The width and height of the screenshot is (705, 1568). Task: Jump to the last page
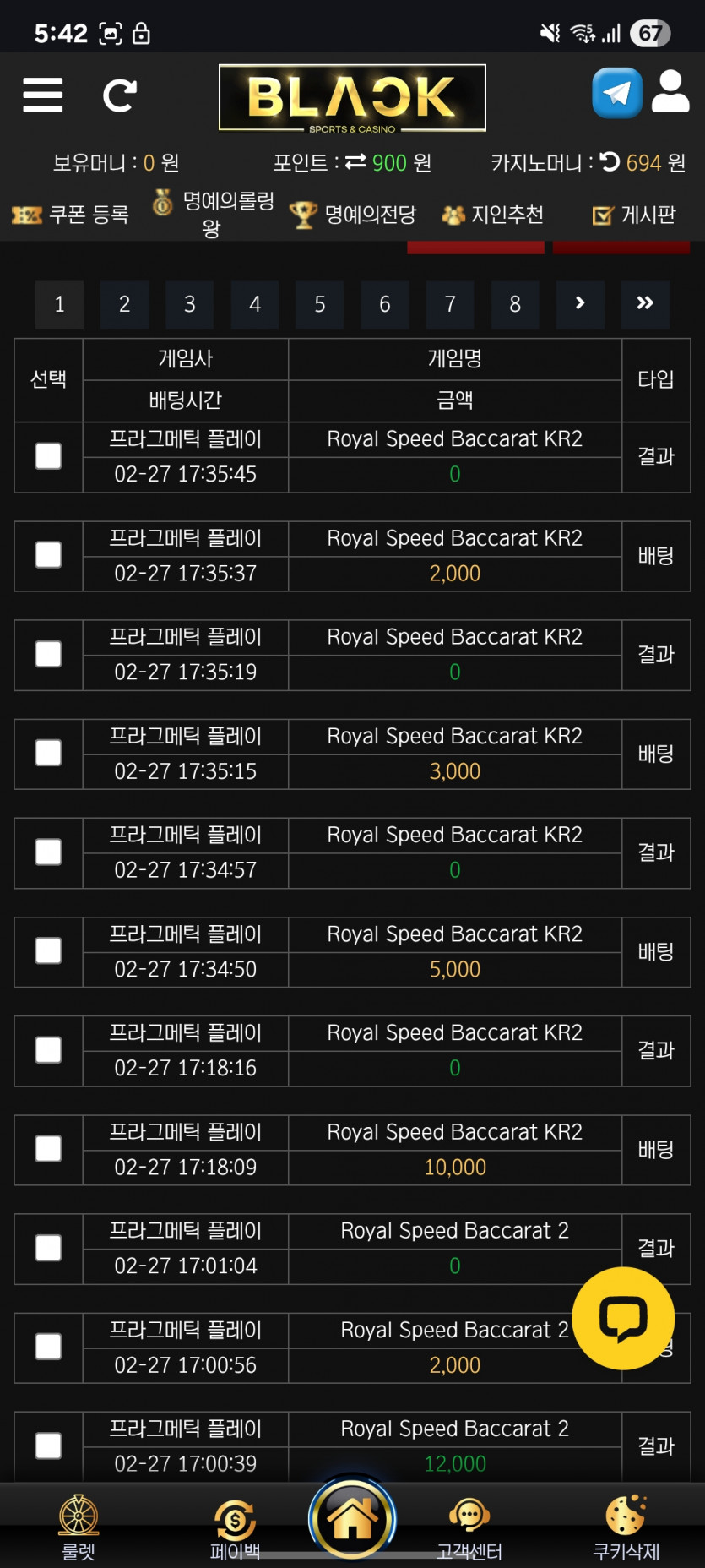tap(645, 304)
